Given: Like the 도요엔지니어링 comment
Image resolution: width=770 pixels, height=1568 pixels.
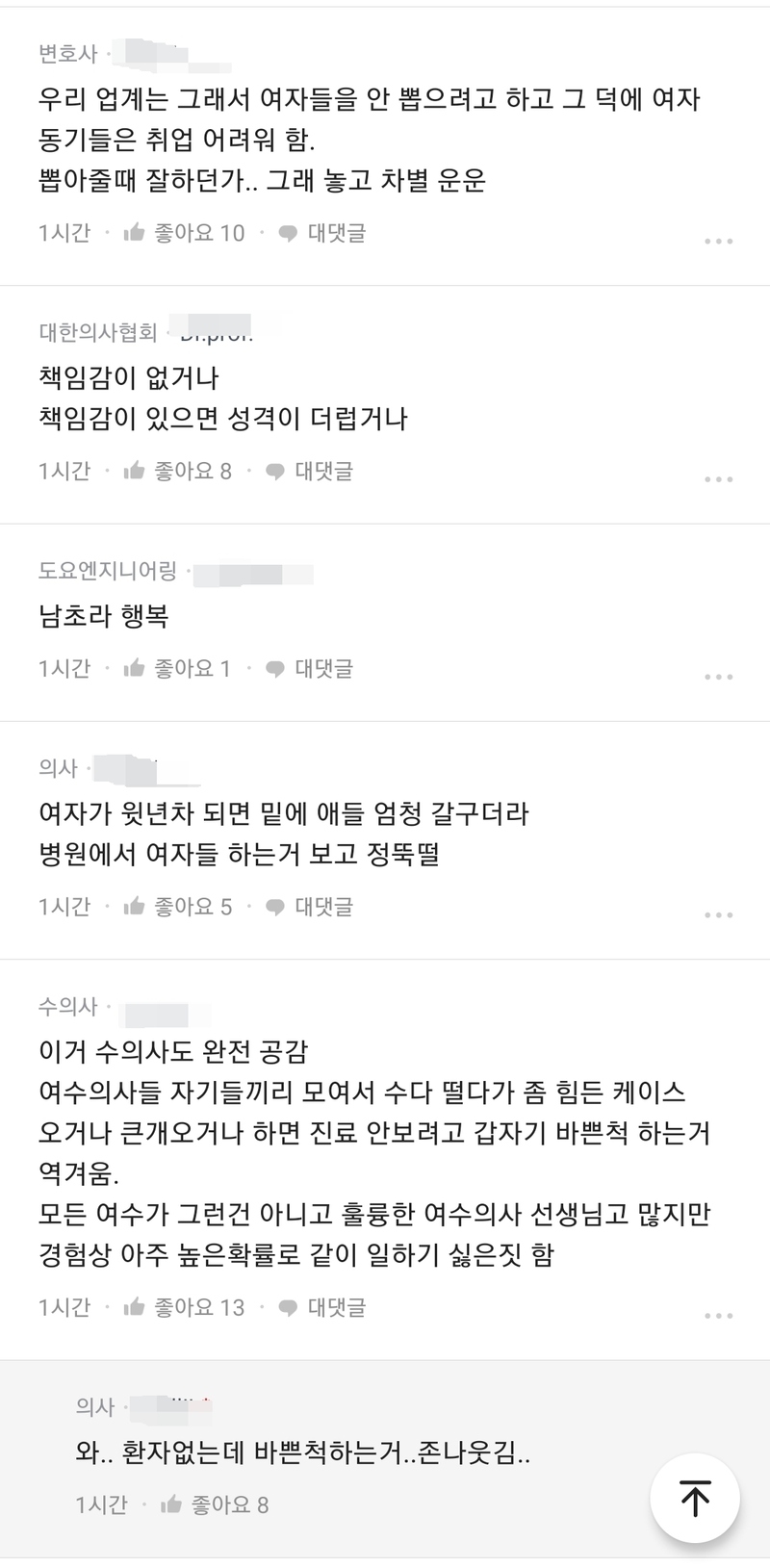Looking at the screenshot, I should point(178,668).
